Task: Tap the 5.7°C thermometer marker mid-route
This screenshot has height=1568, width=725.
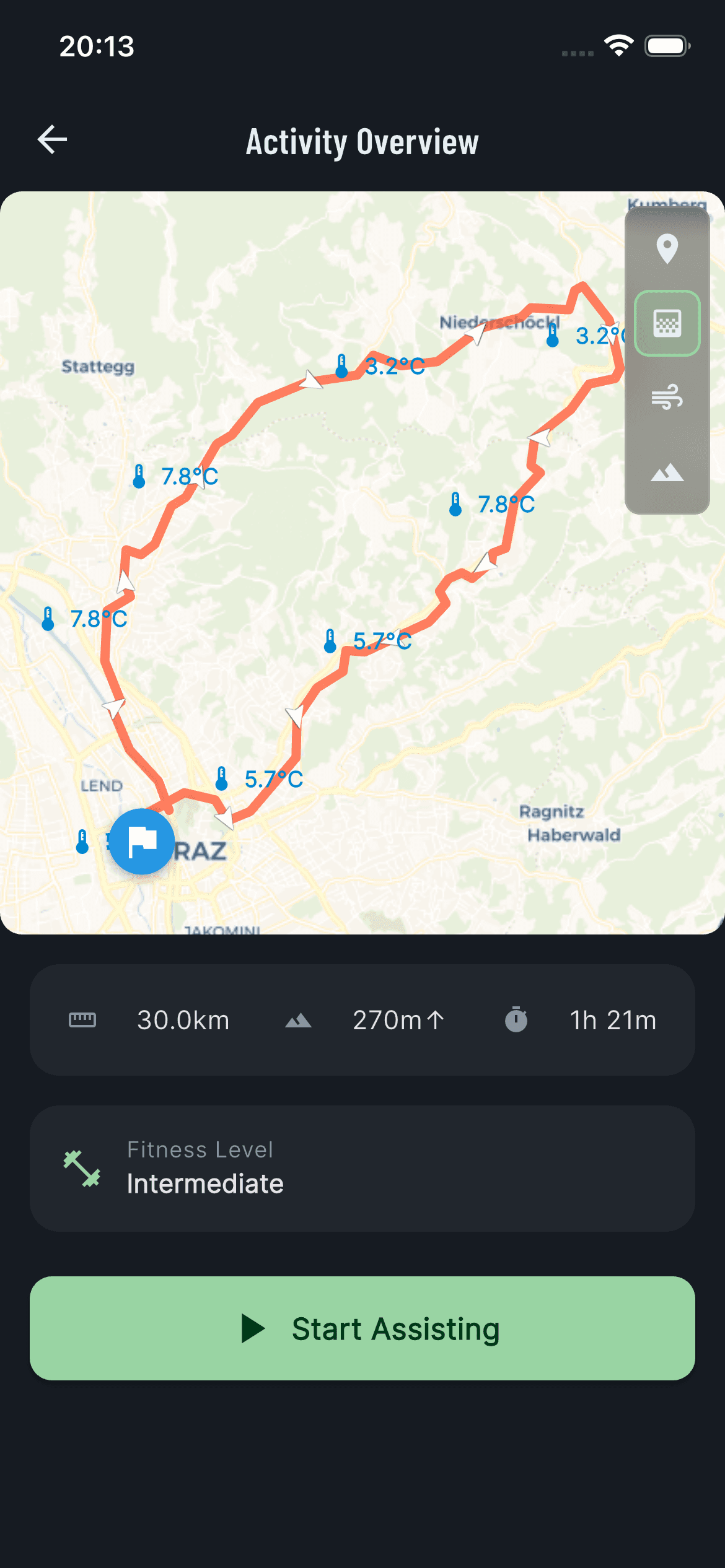Action: tap(329, 642)
